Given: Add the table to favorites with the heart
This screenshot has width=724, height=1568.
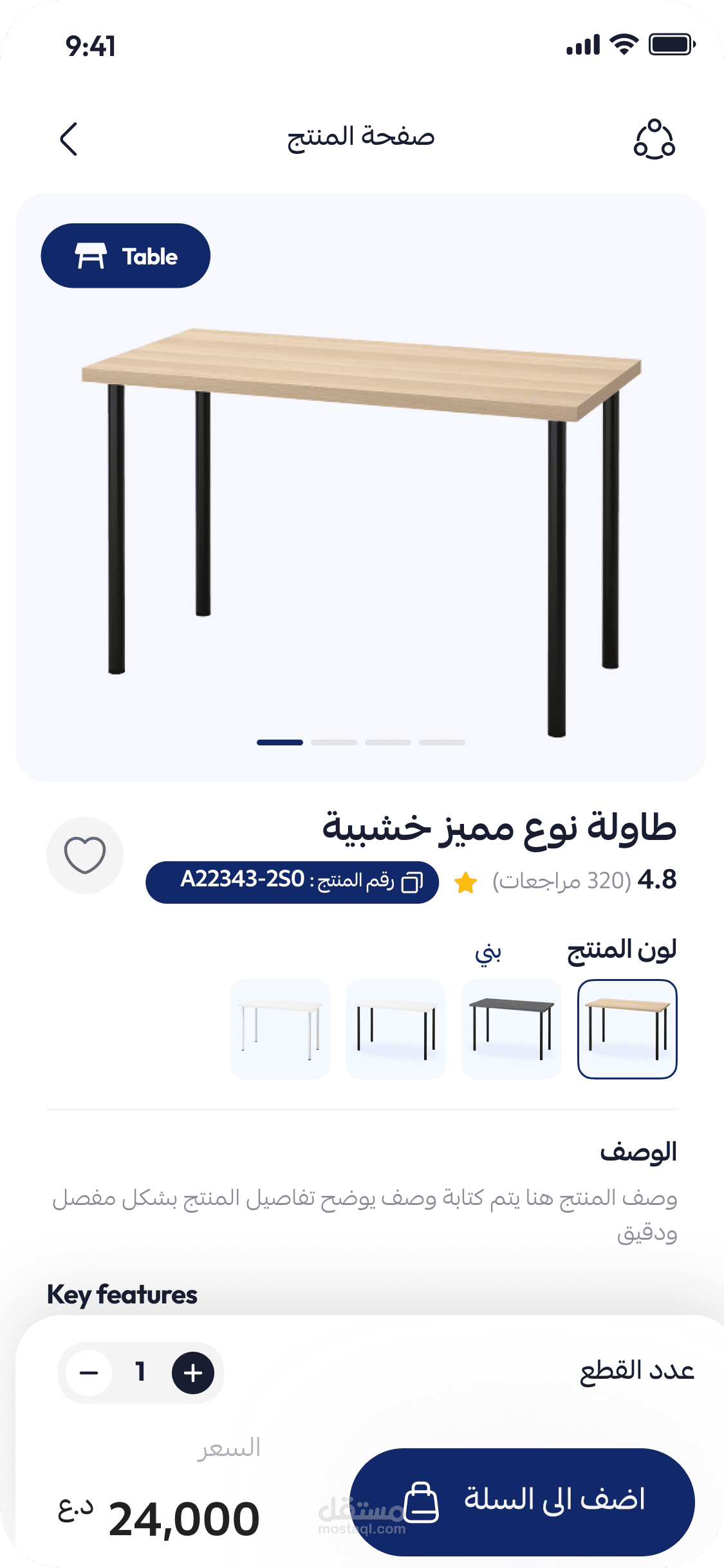Looking at the screenshot, I should pyautogui.click(x=85, y=855).
